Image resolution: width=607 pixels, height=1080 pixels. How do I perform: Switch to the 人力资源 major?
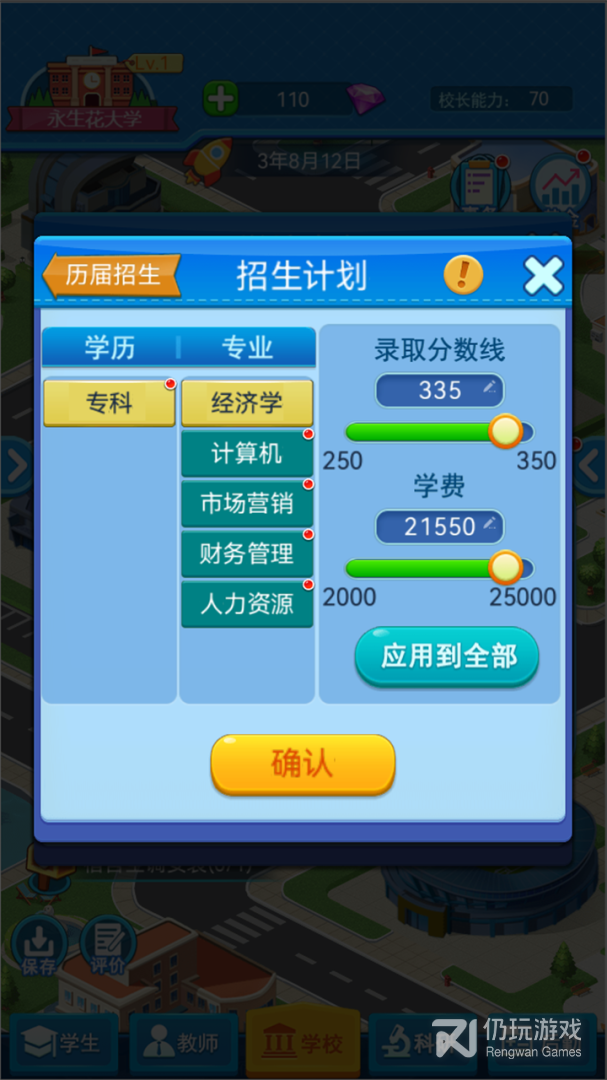247,604
